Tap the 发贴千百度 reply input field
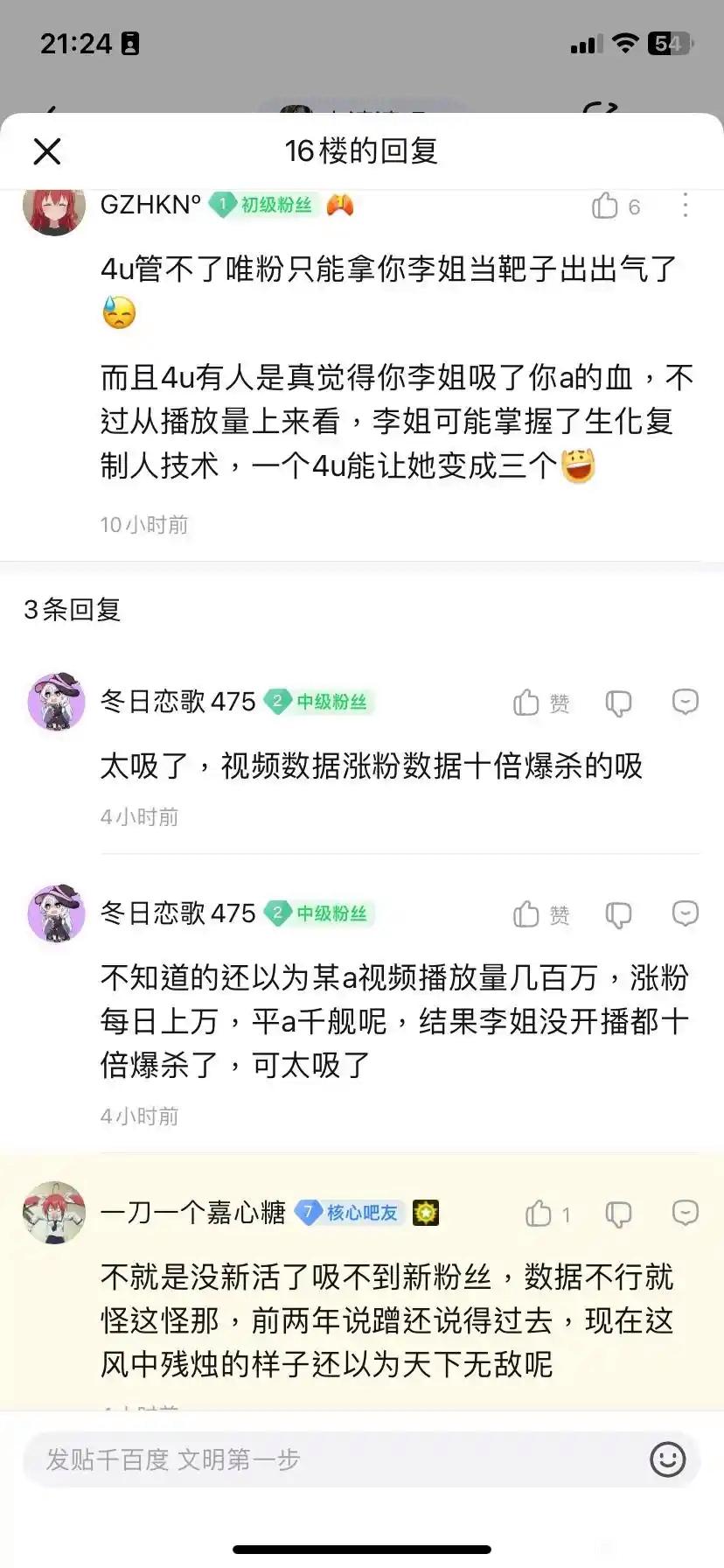 332,1459
